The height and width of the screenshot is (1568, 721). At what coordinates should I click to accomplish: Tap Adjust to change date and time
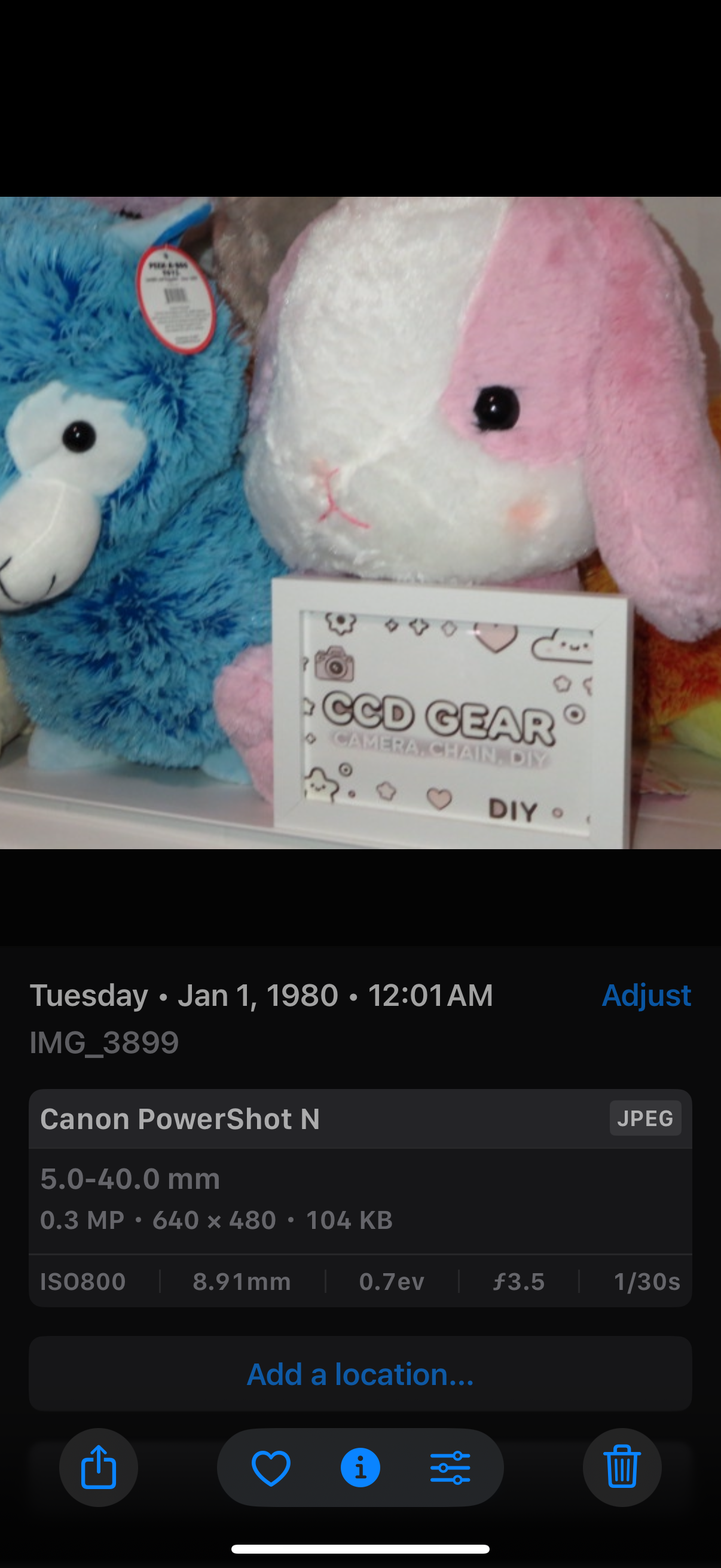[x=646, y=996]
